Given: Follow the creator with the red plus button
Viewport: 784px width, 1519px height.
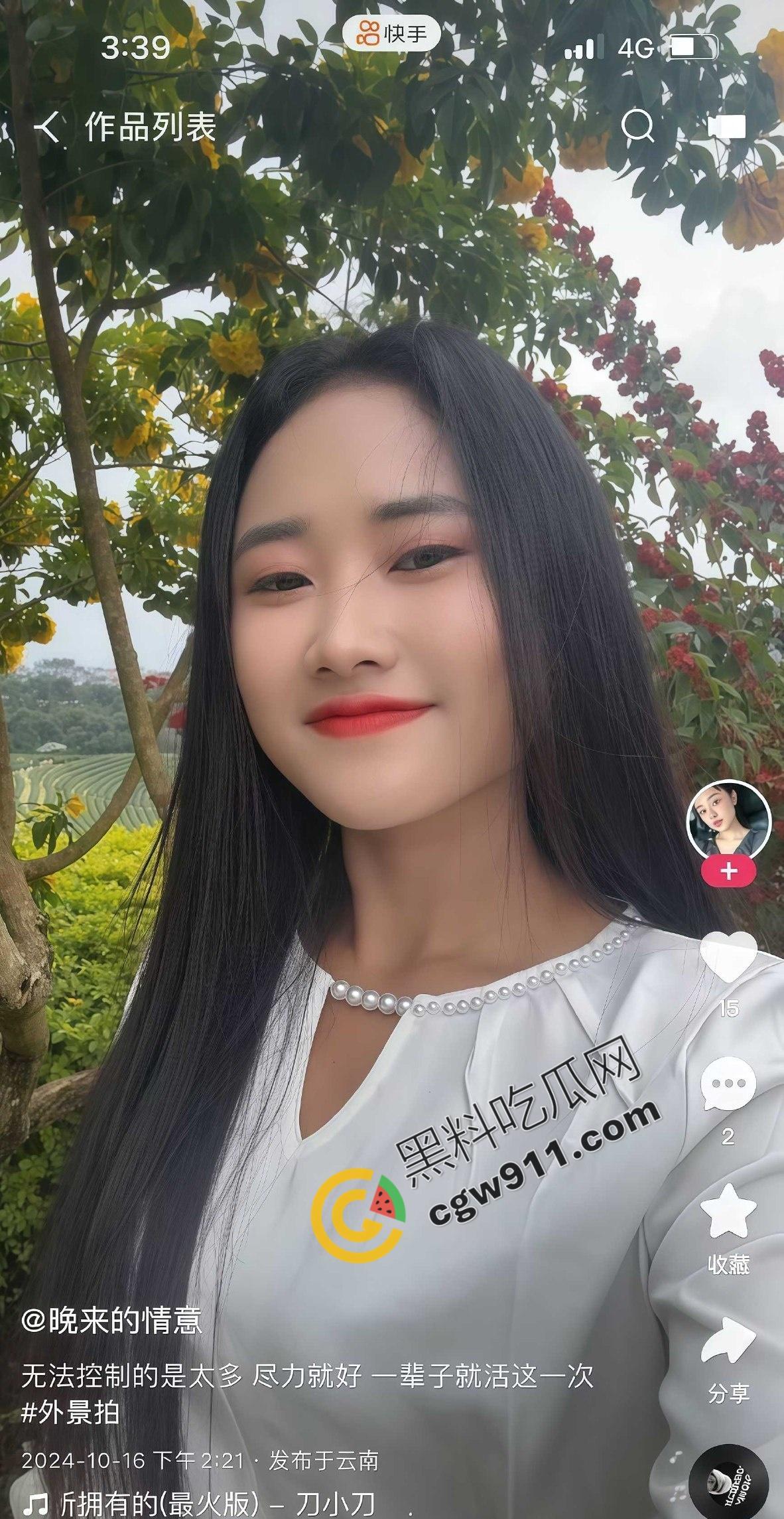Looking at the screenshot, I should (x=728, y=870).
